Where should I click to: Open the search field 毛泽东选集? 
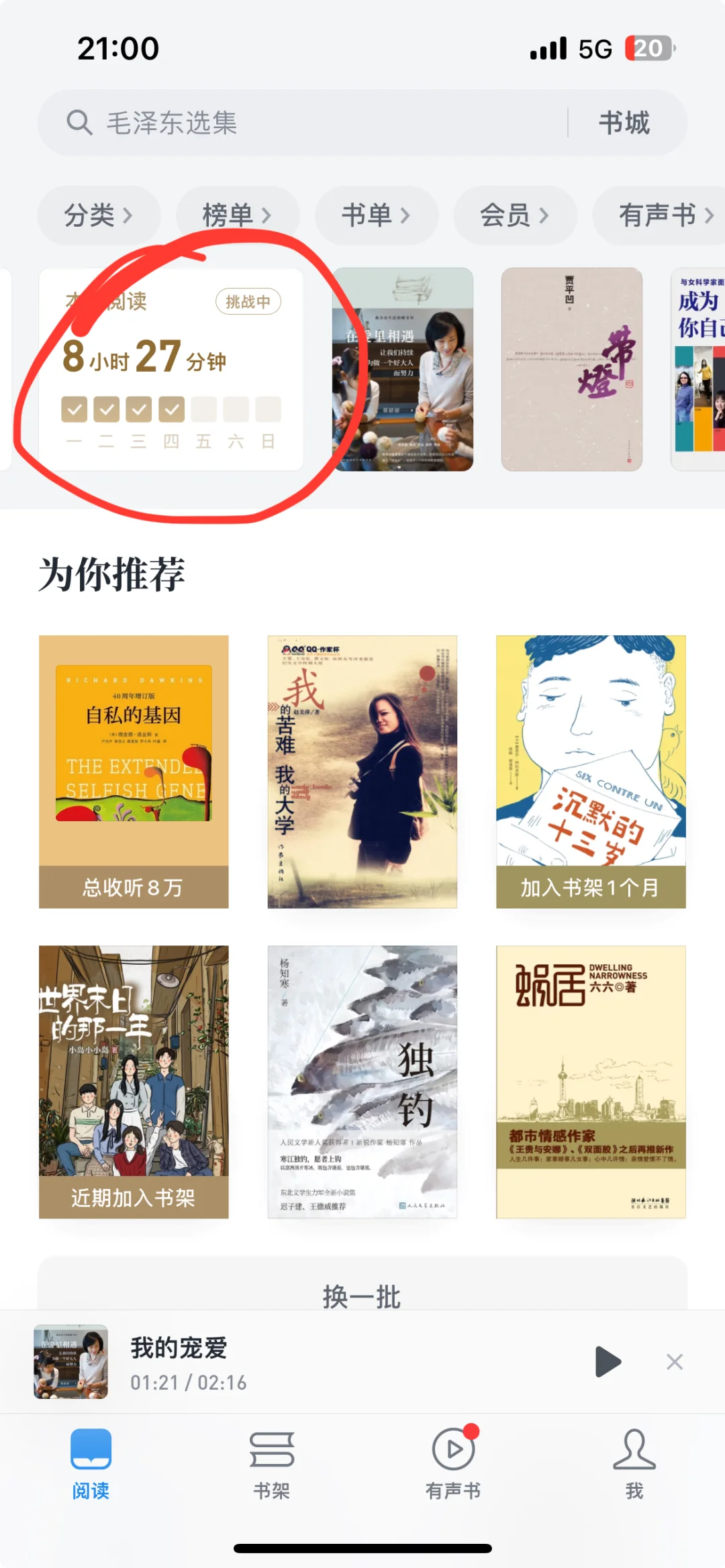(x=302, y=123)
